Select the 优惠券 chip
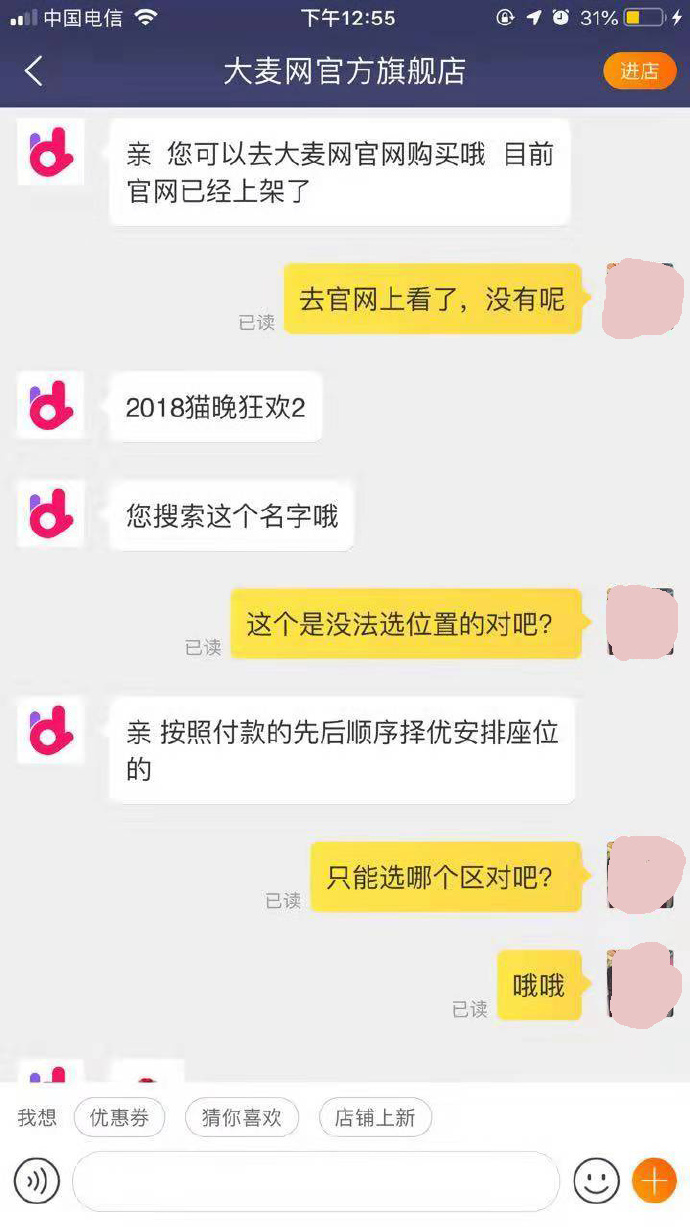Screen dimensions: 690x1227 (x=119, y=1117)
